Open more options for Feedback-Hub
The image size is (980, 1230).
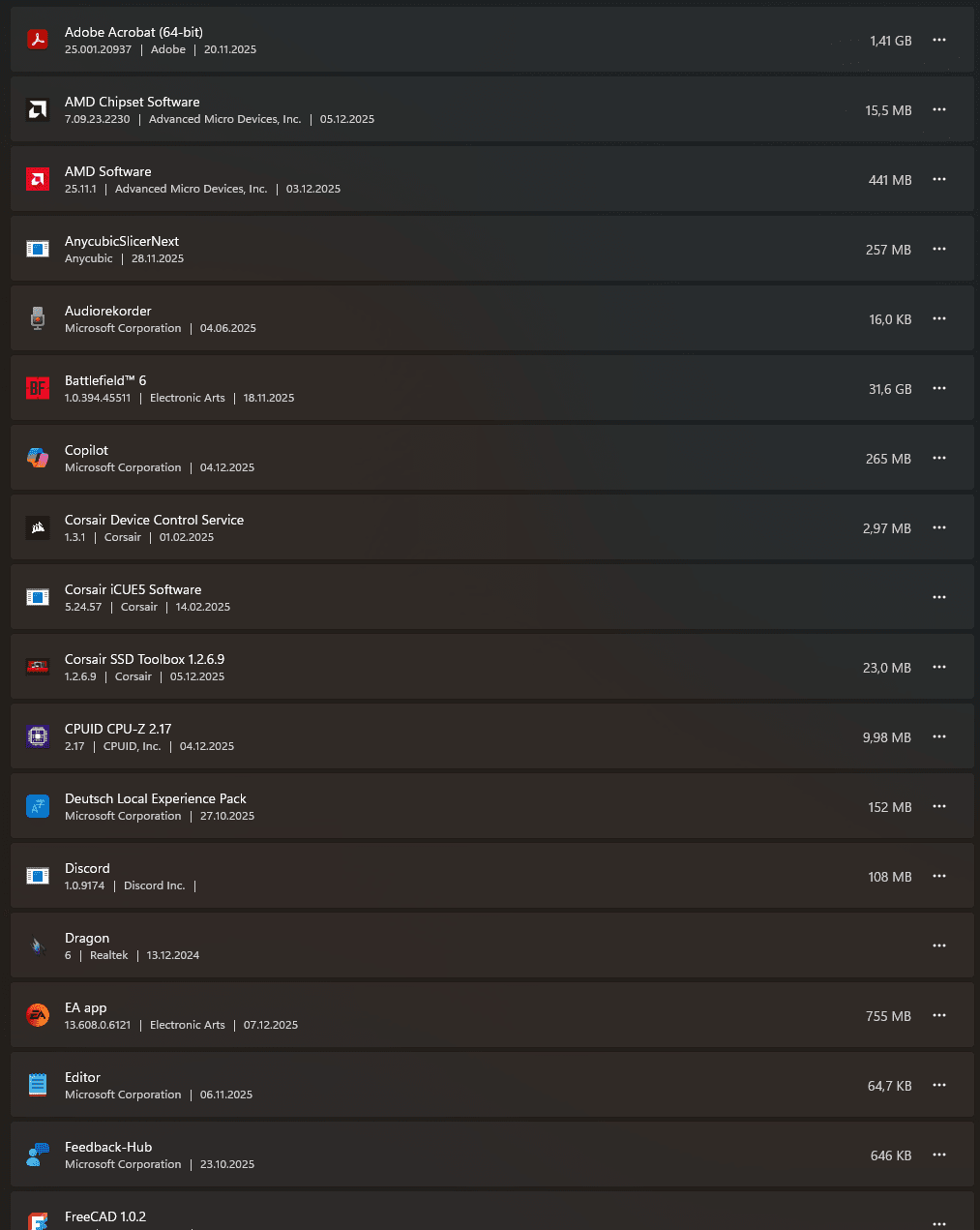coord(938,1155)
